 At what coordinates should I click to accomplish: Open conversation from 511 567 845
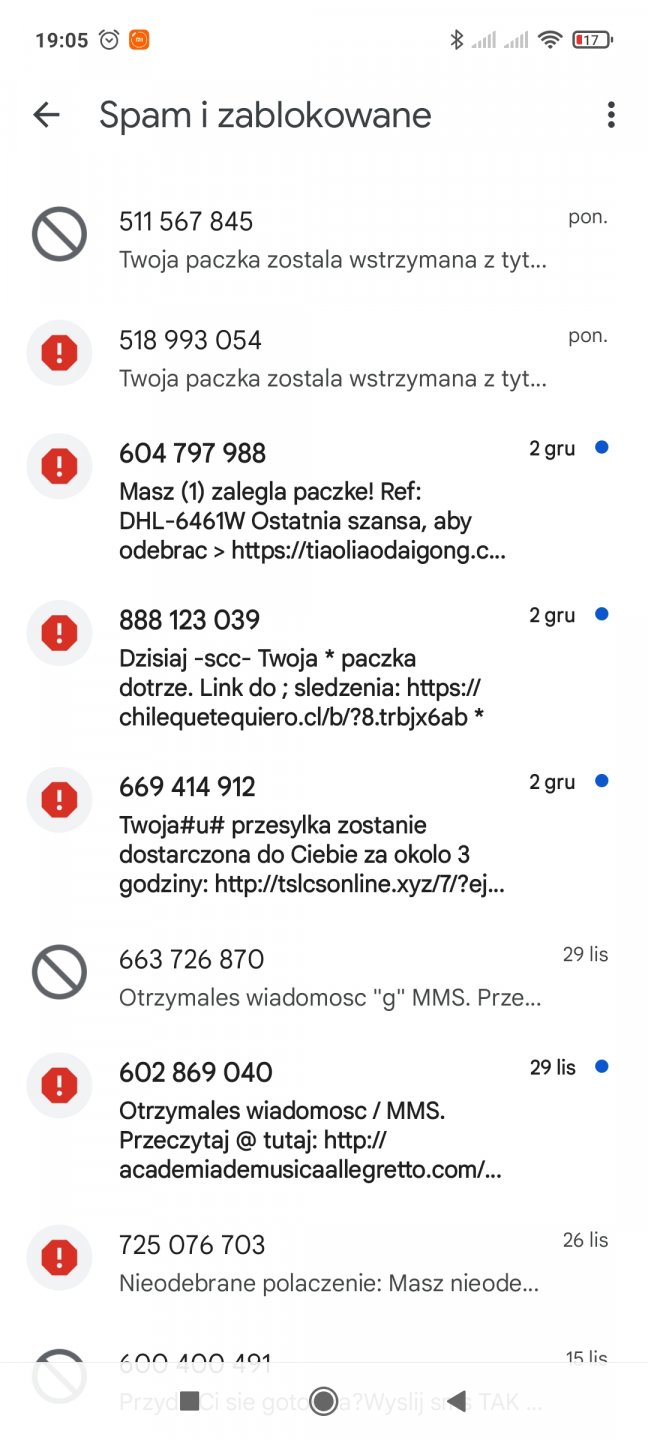[330, 240]
